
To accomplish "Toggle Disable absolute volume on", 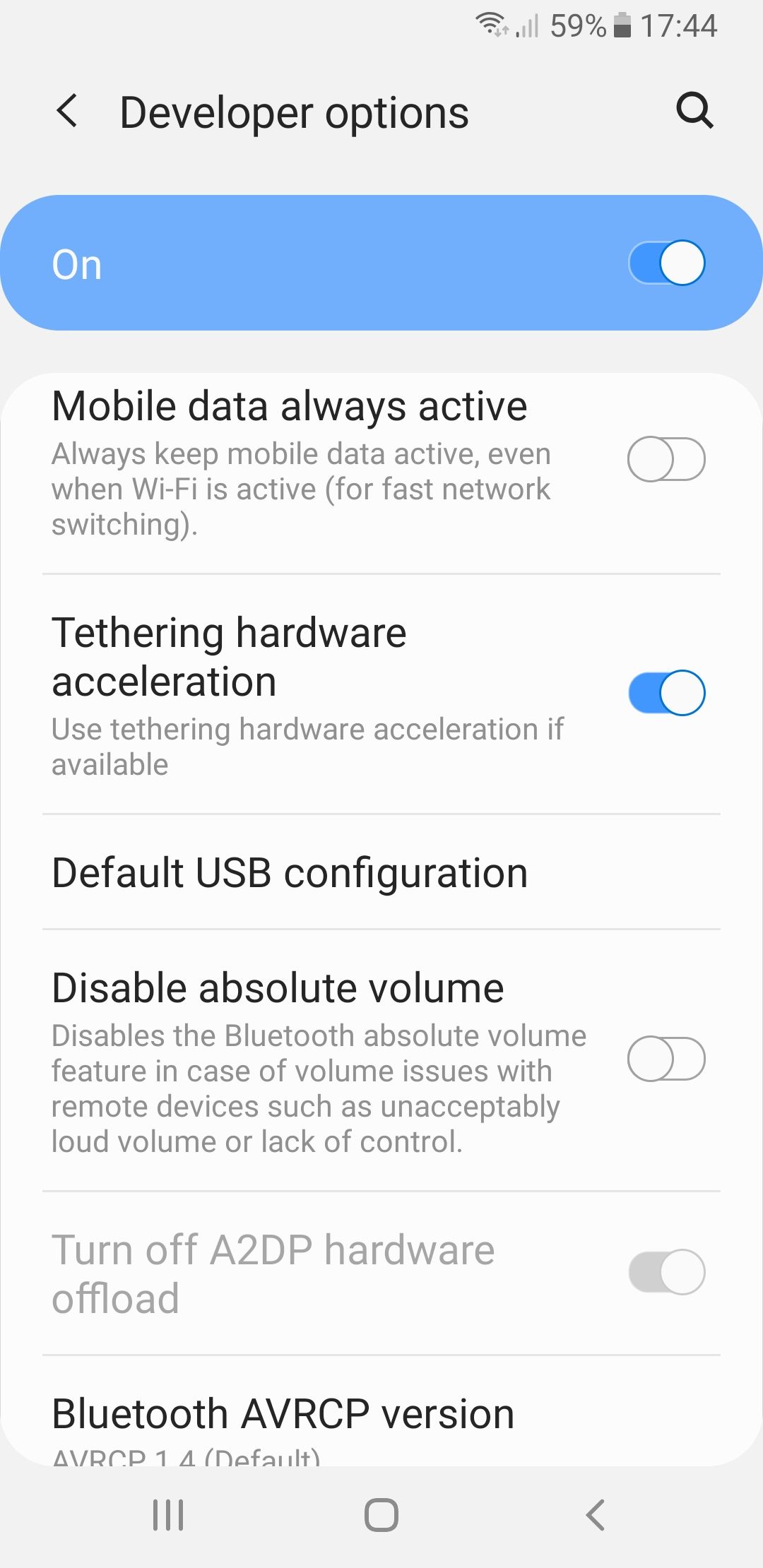I will 666,1059.
